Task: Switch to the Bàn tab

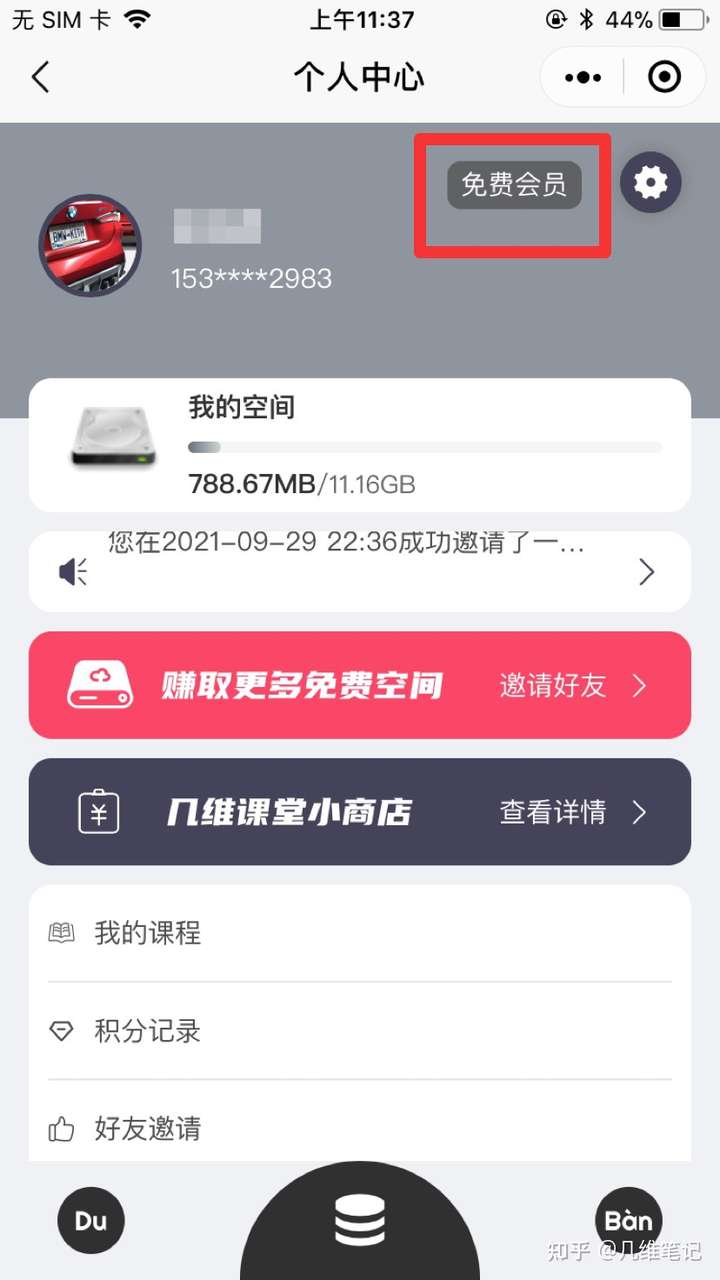Action: pos(628,1221)
